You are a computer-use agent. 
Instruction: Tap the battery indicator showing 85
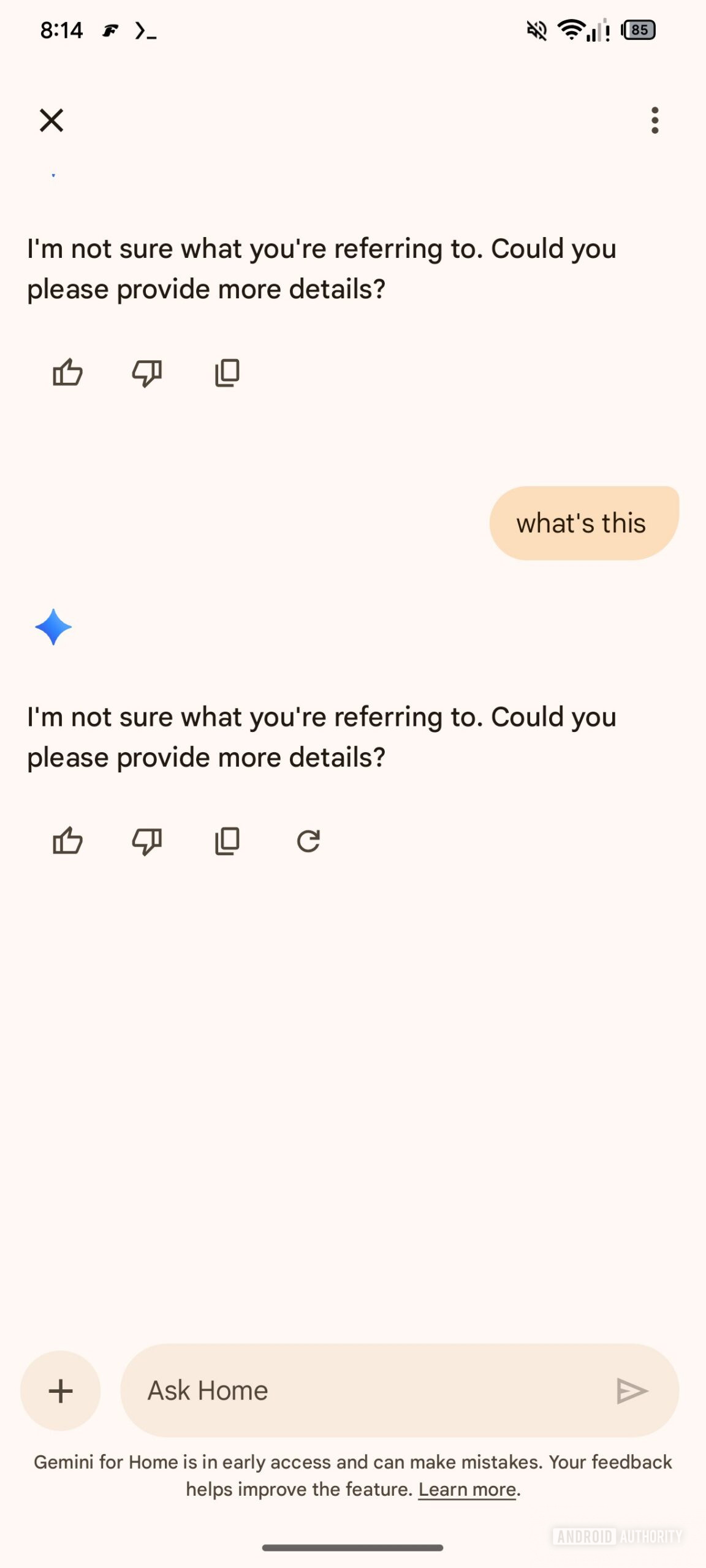(638, 29)
